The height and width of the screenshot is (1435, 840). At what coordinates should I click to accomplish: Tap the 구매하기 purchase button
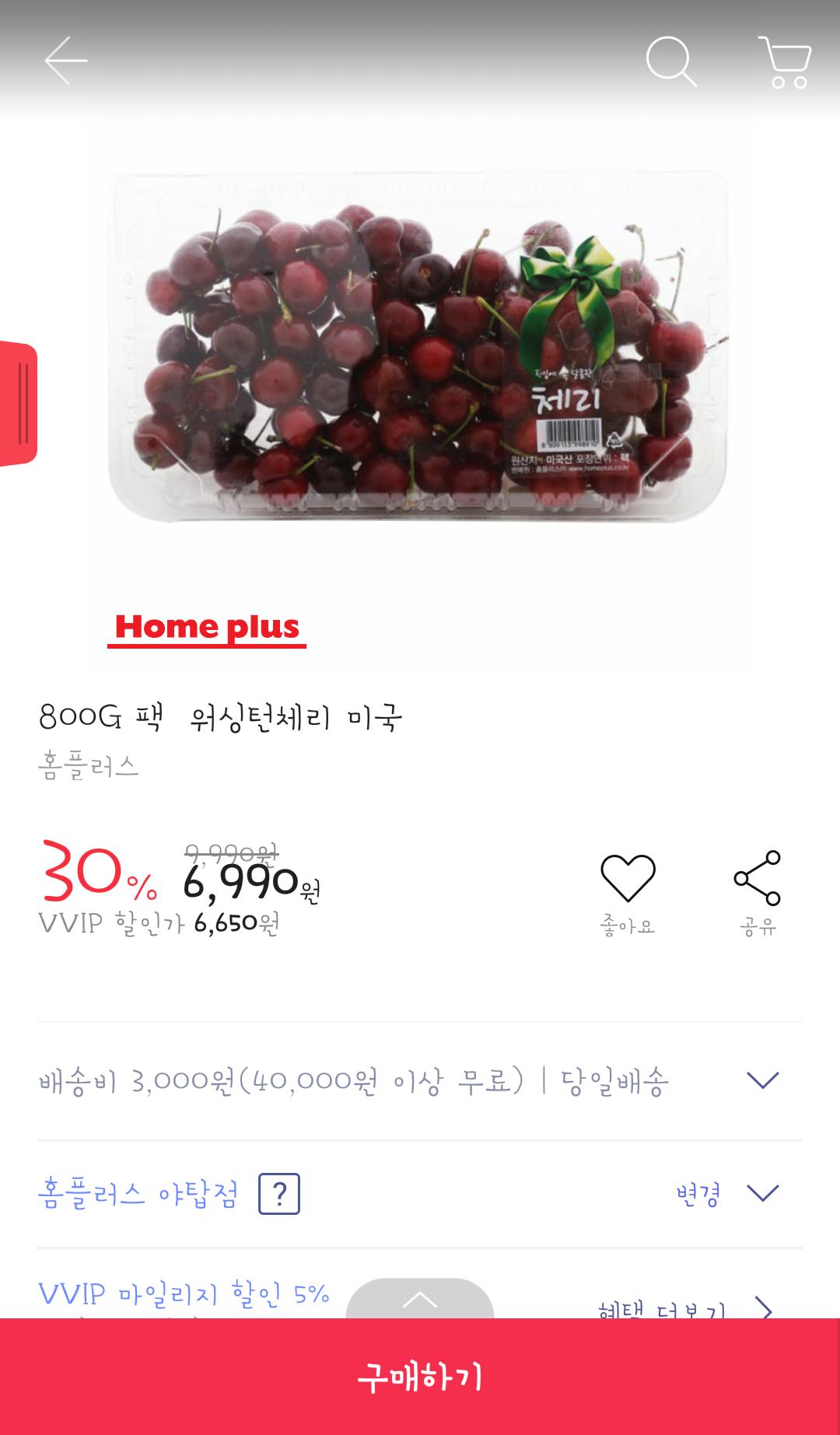point(420,1377)
